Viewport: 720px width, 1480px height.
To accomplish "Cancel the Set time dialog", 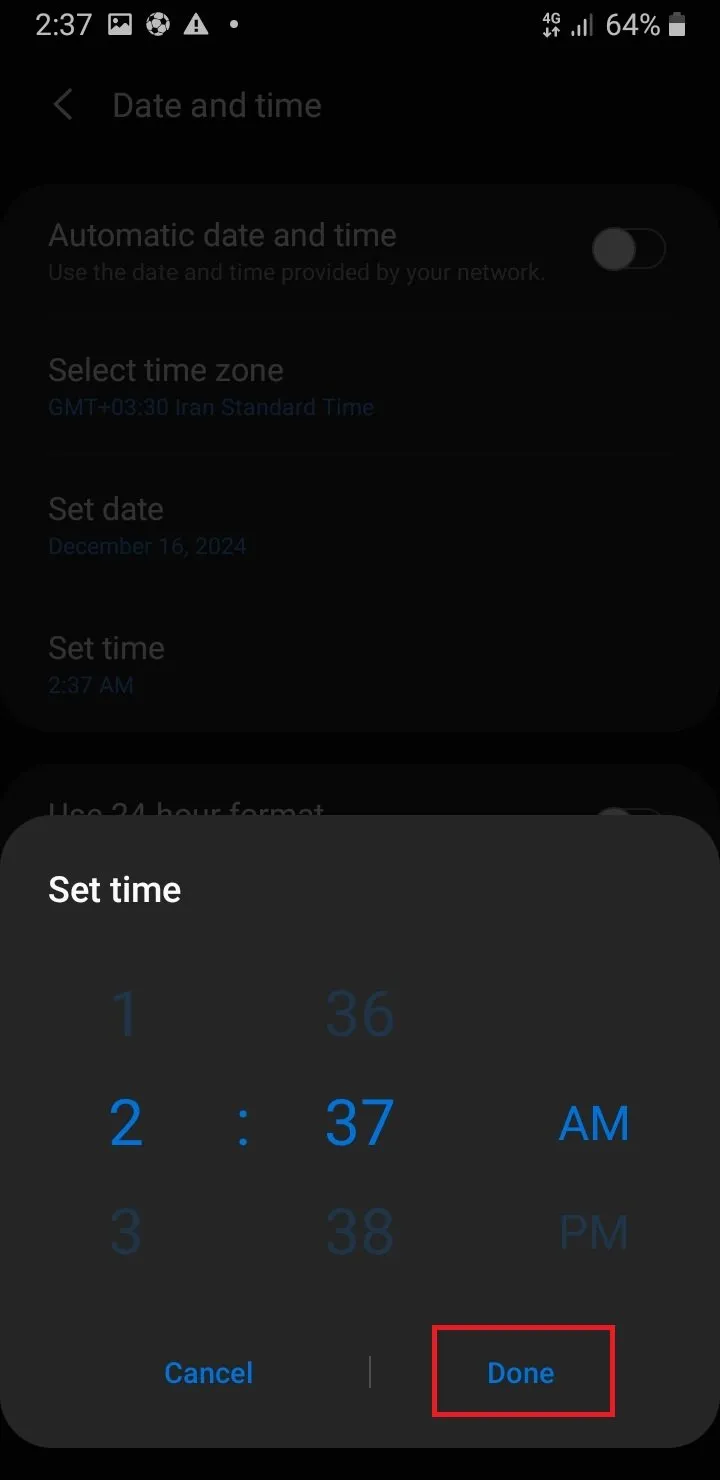I will click(x=208, y=1372).
